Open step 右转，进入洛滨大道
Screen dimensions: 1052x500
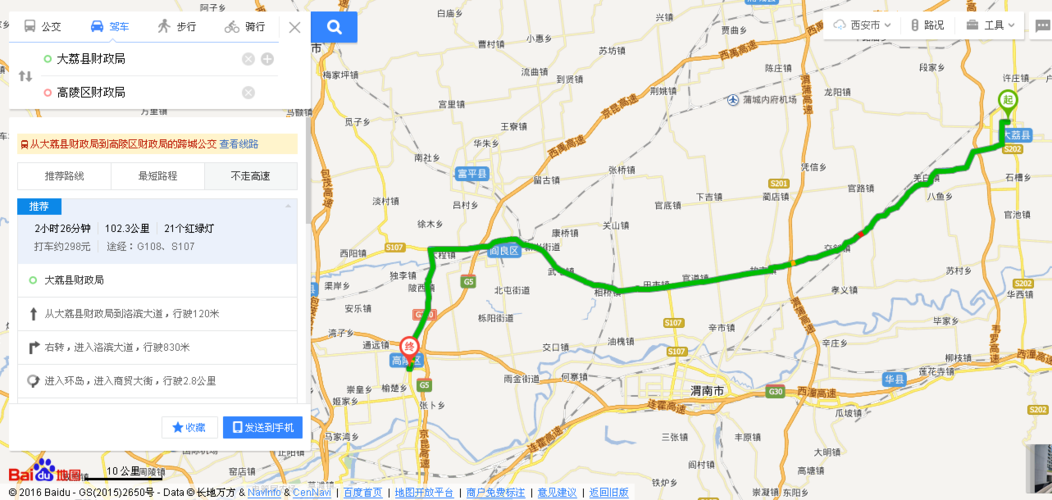pos(157,347)
